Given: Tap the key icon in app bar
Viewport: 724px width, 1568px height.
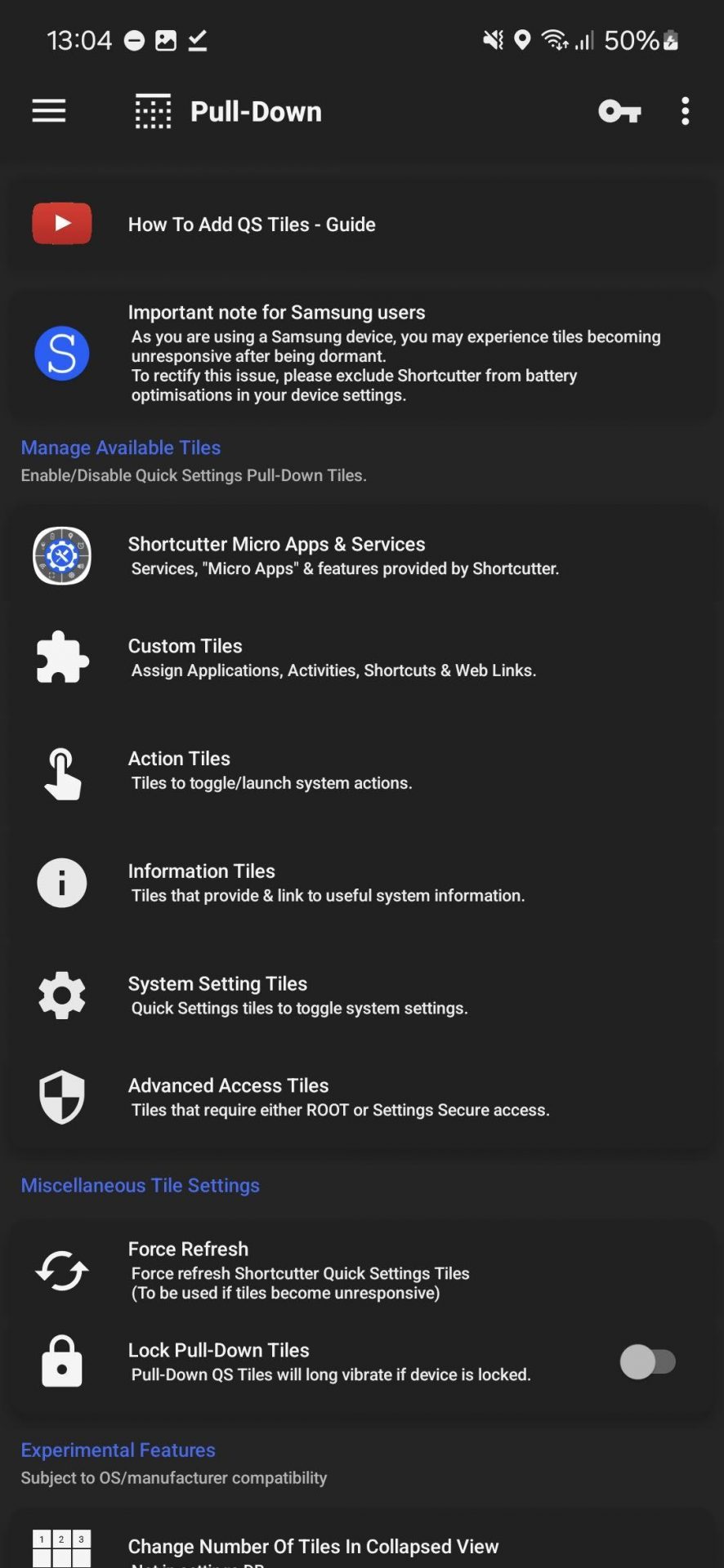Looking at the screenshot, I should [x=619, y=111].
